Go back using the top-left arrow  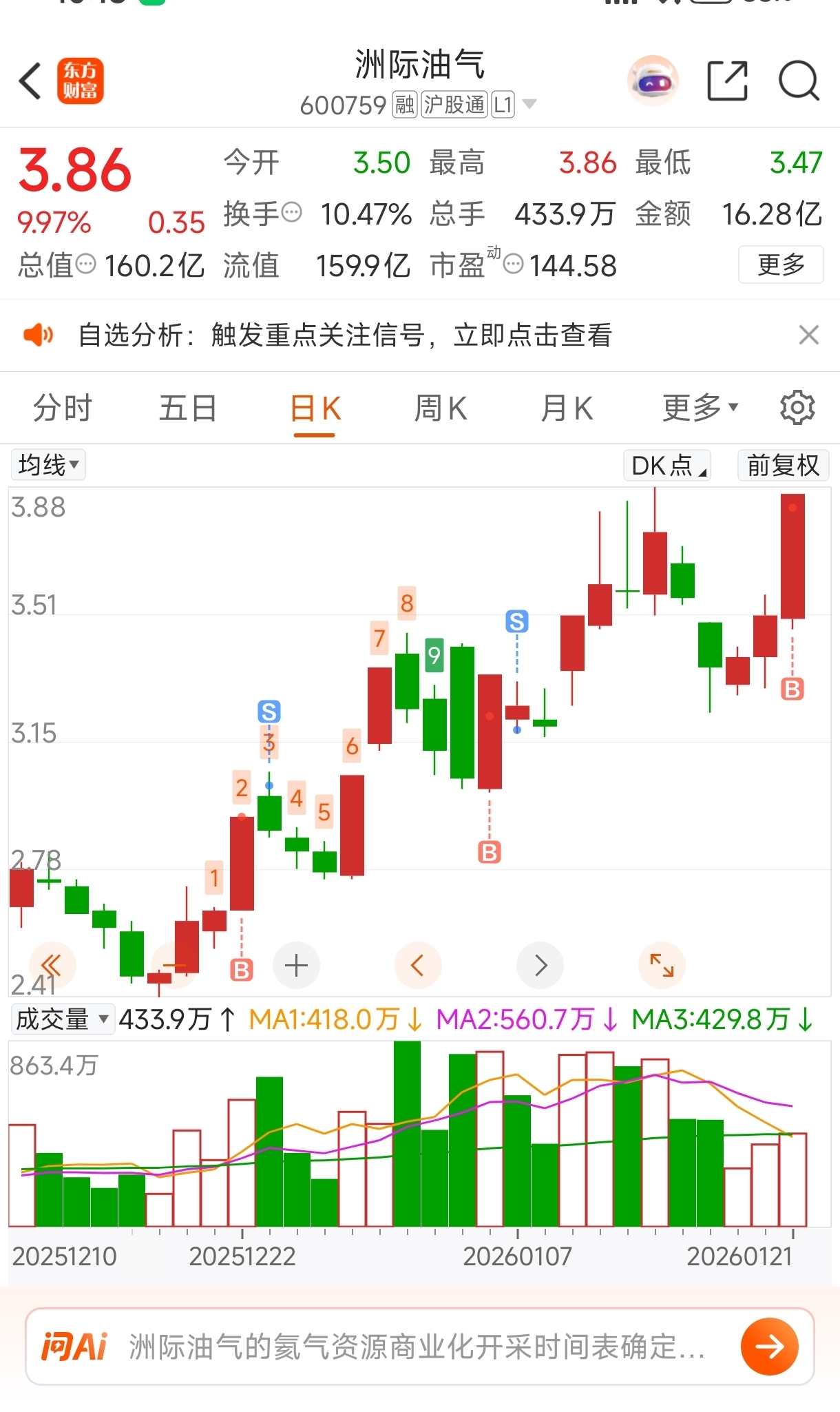click(30, 81)
